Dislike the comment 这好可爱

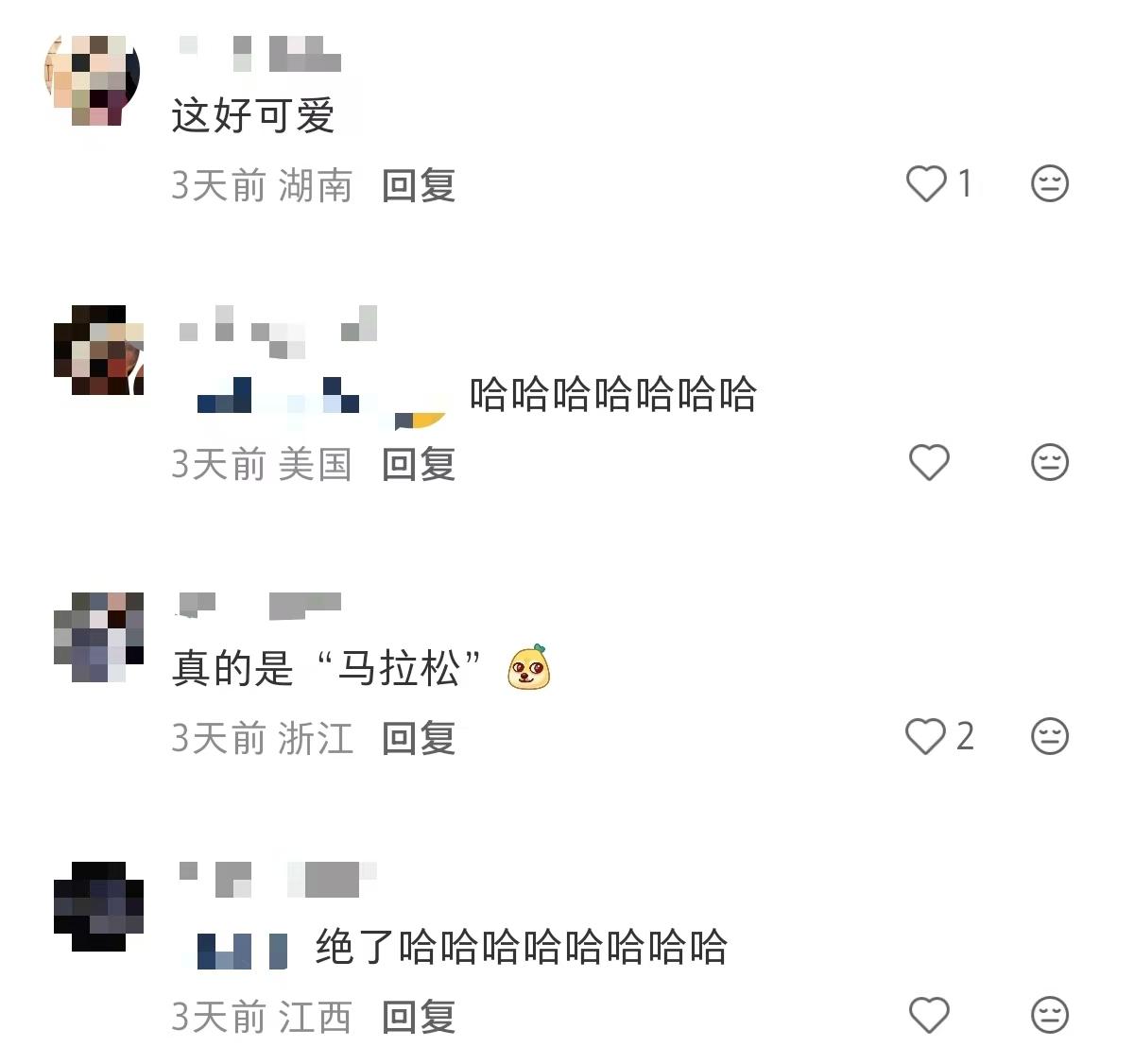click(1049, 183)
